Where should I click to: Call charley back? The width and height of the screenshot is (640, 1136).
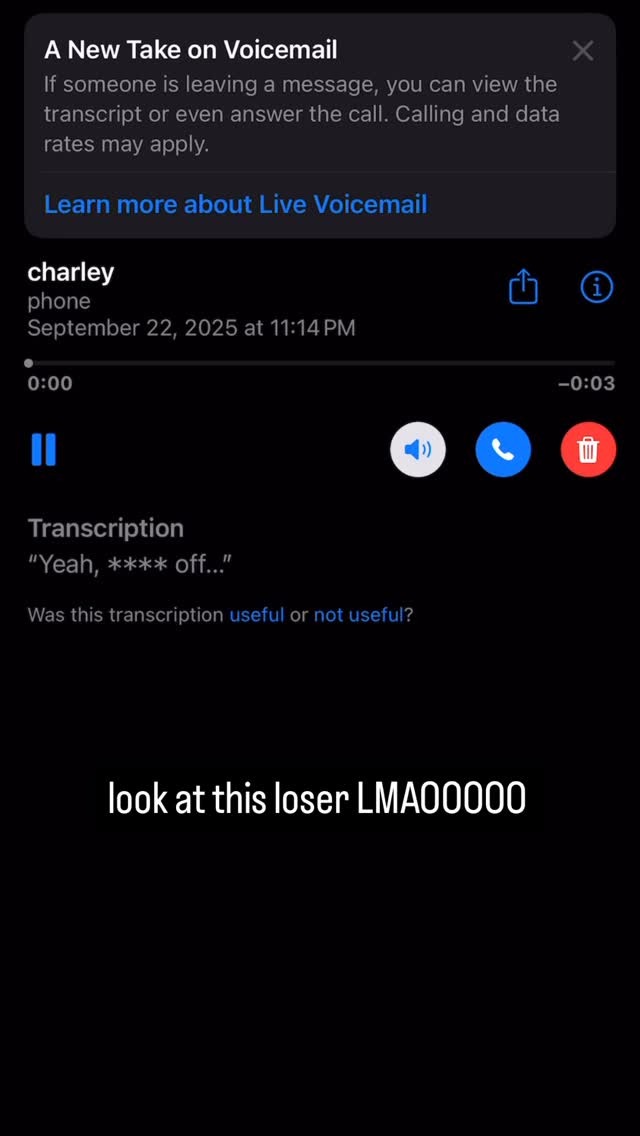[503, 449]
